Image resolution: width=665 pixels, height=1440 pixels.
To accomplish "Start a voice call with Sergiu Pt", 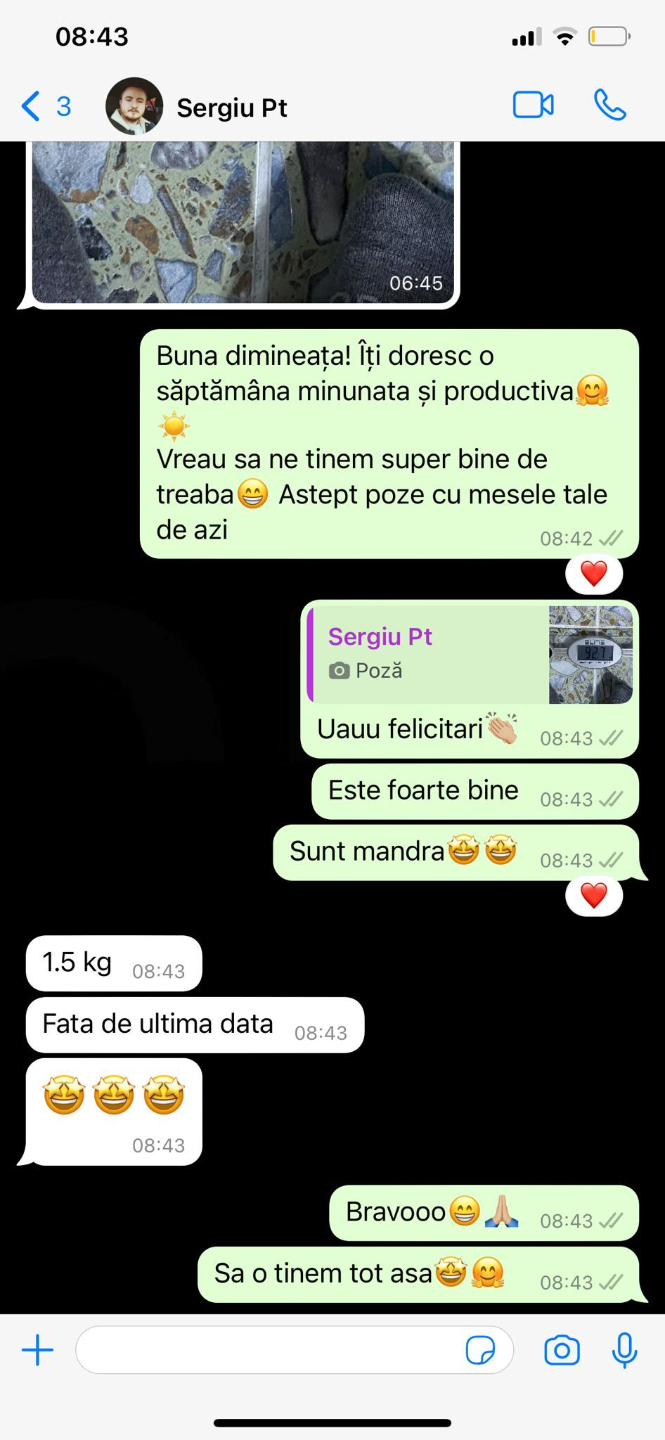I will (609, 105).
